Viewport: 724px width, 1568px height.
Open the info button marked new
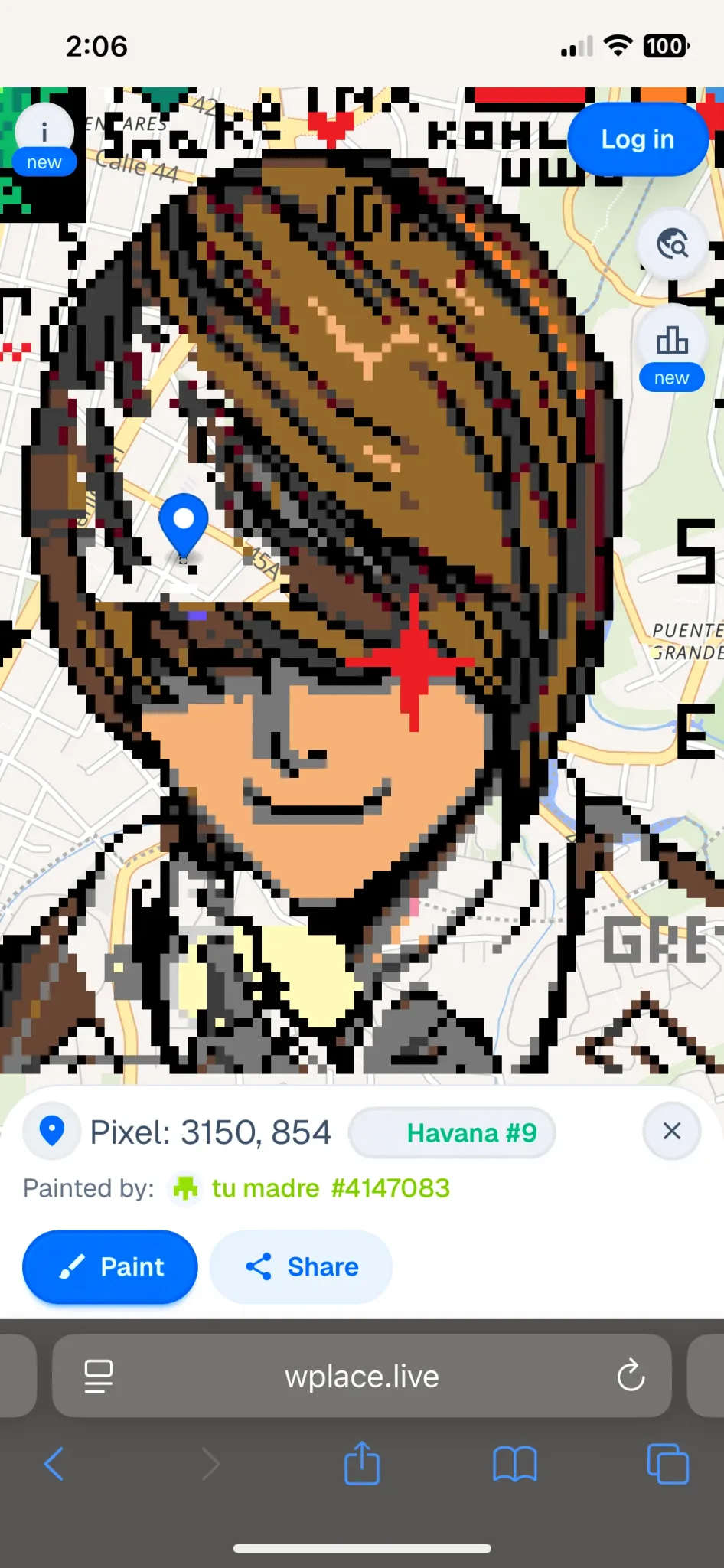(x=44, y=139)
